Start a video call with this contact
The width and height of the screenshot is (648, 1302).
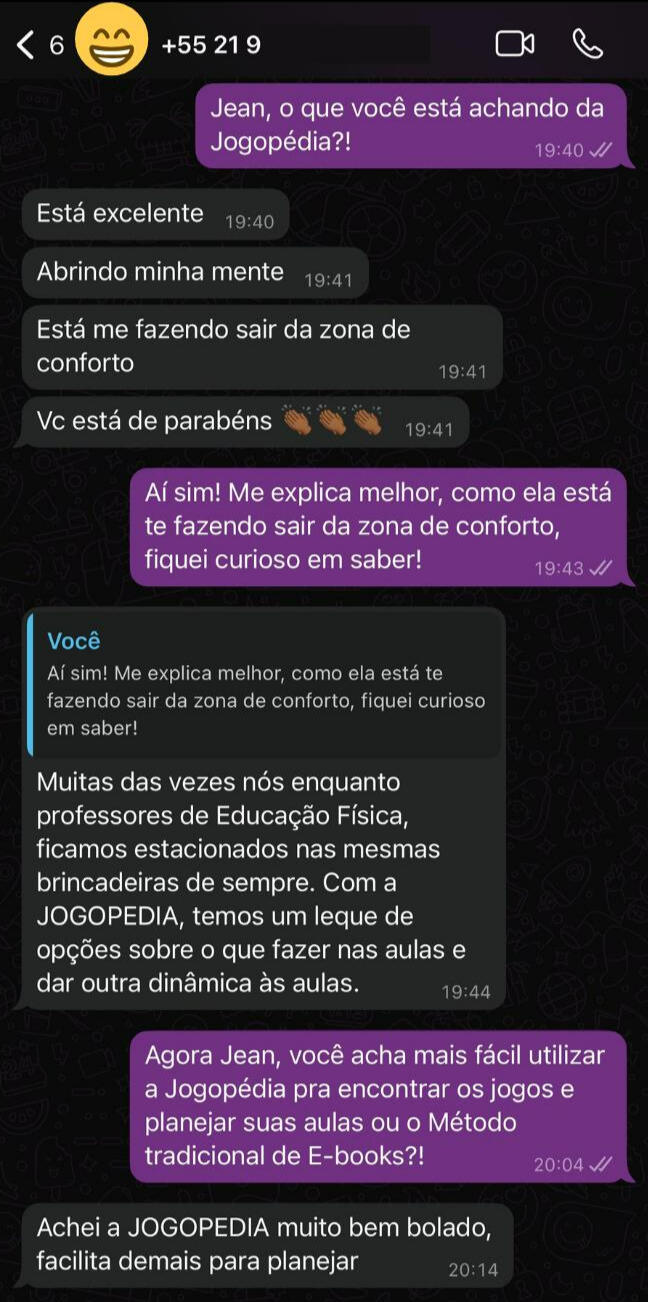point(514,44)
